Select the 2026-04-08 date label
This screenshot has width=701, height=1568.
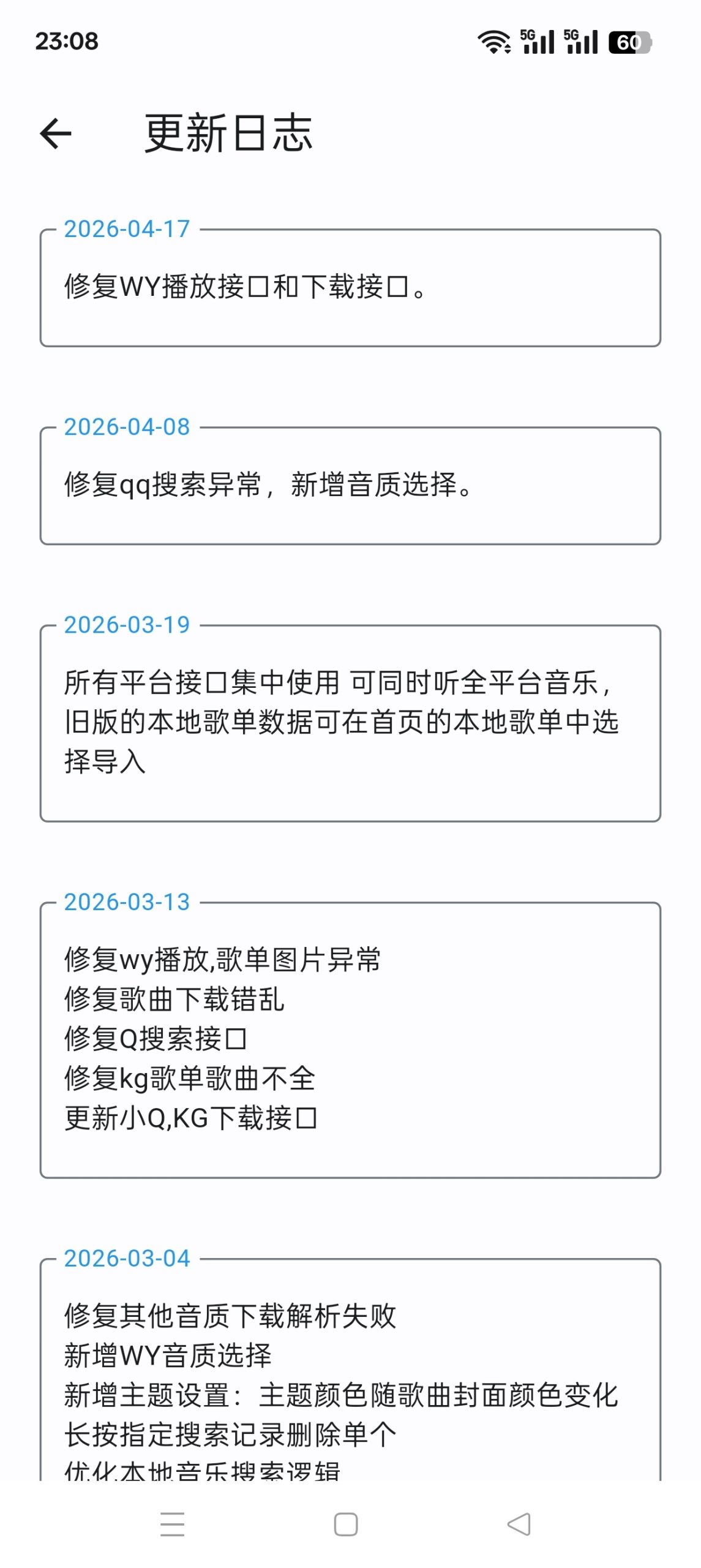[x=127, y=428]
